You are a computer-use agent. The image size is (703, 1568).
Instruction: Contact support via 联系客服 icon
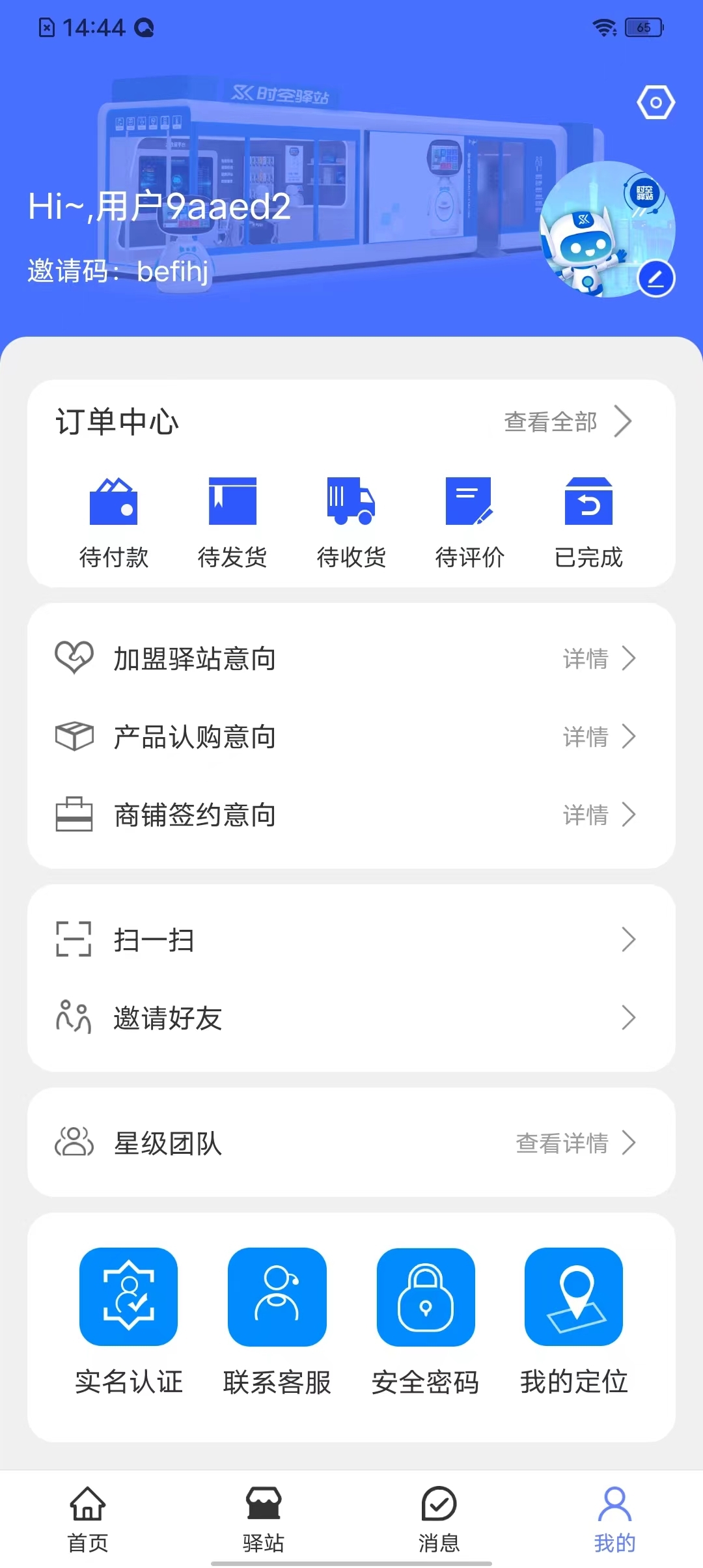[277, 1296]
